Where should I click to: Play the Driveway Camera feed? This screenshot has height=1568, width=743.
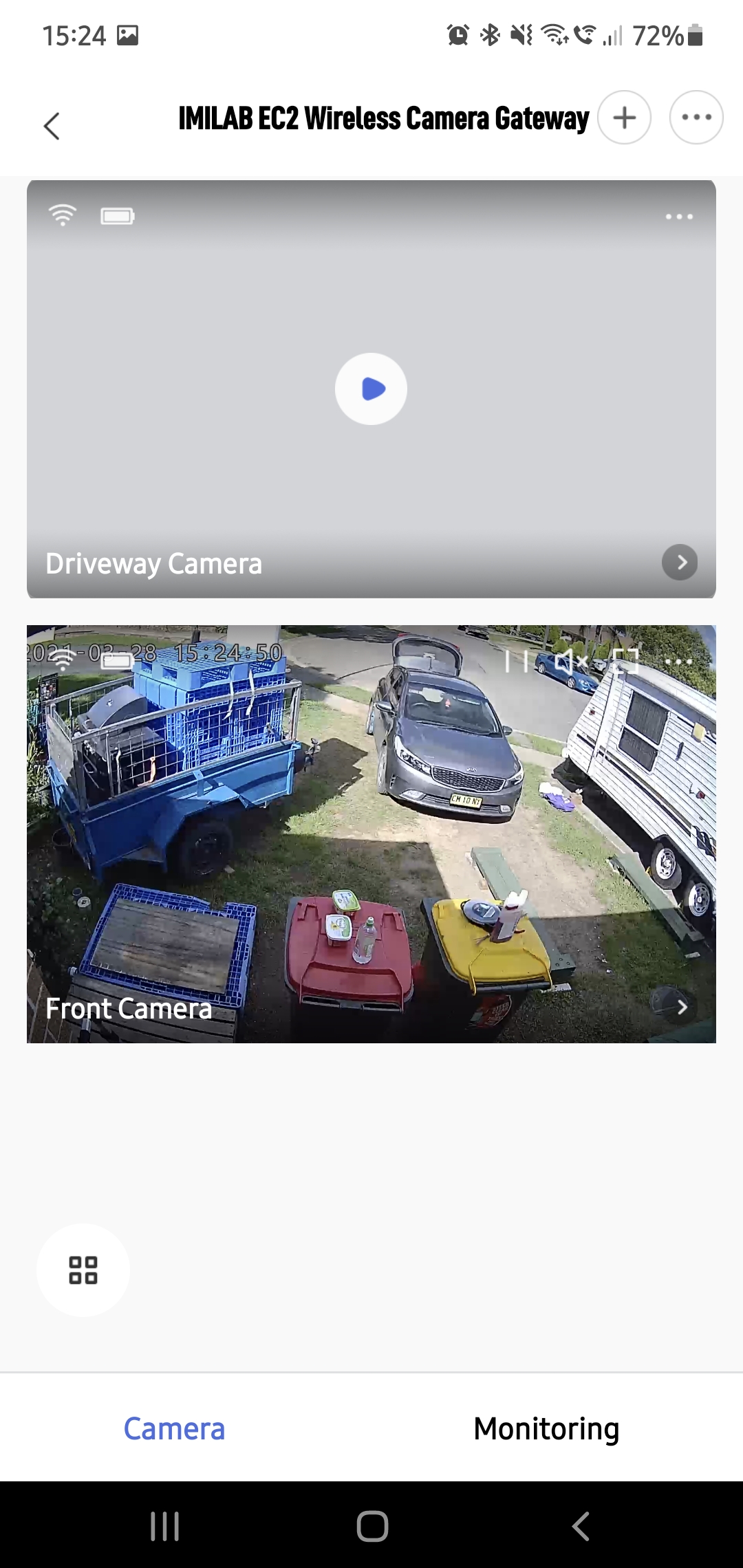(x=371, y=389)
